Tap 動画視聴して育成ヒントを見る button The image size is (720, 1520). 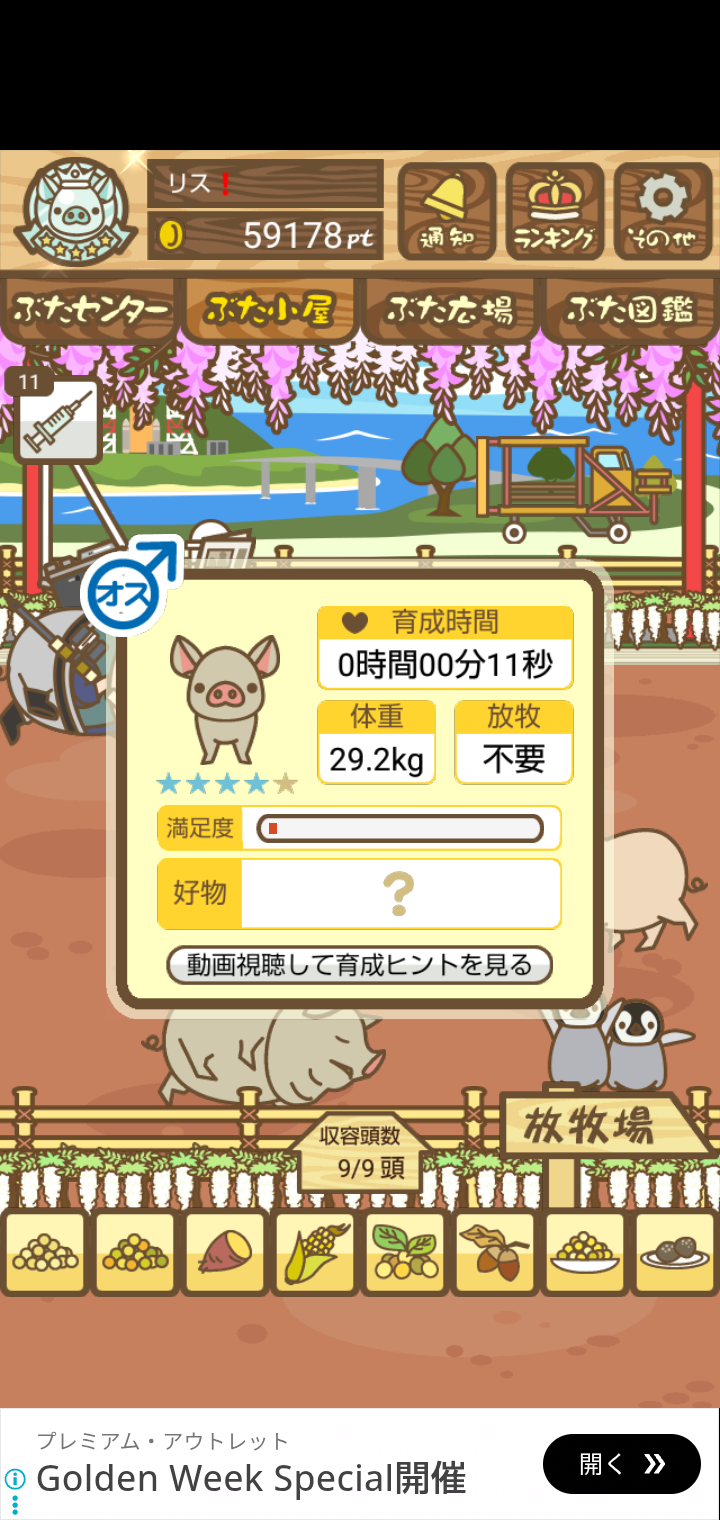point(359,965)
